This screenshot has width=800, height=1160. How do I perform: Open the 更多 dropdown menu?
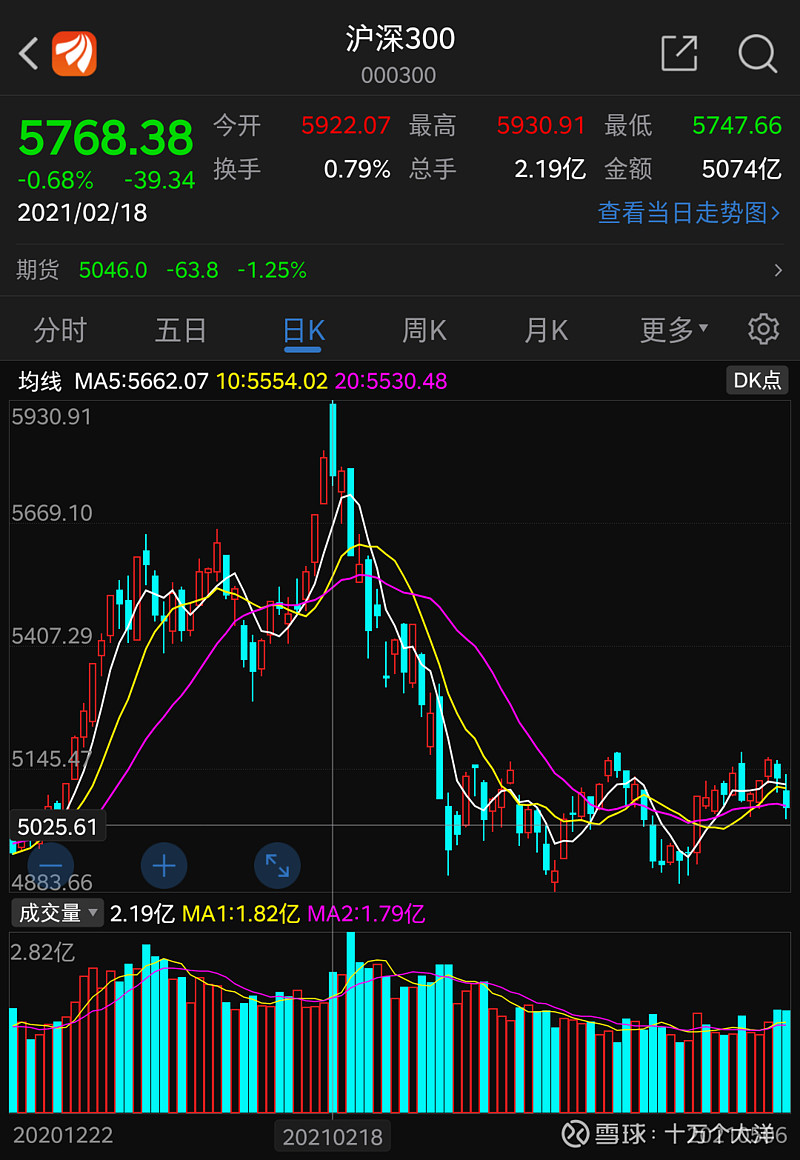click(x=673, y=330)
